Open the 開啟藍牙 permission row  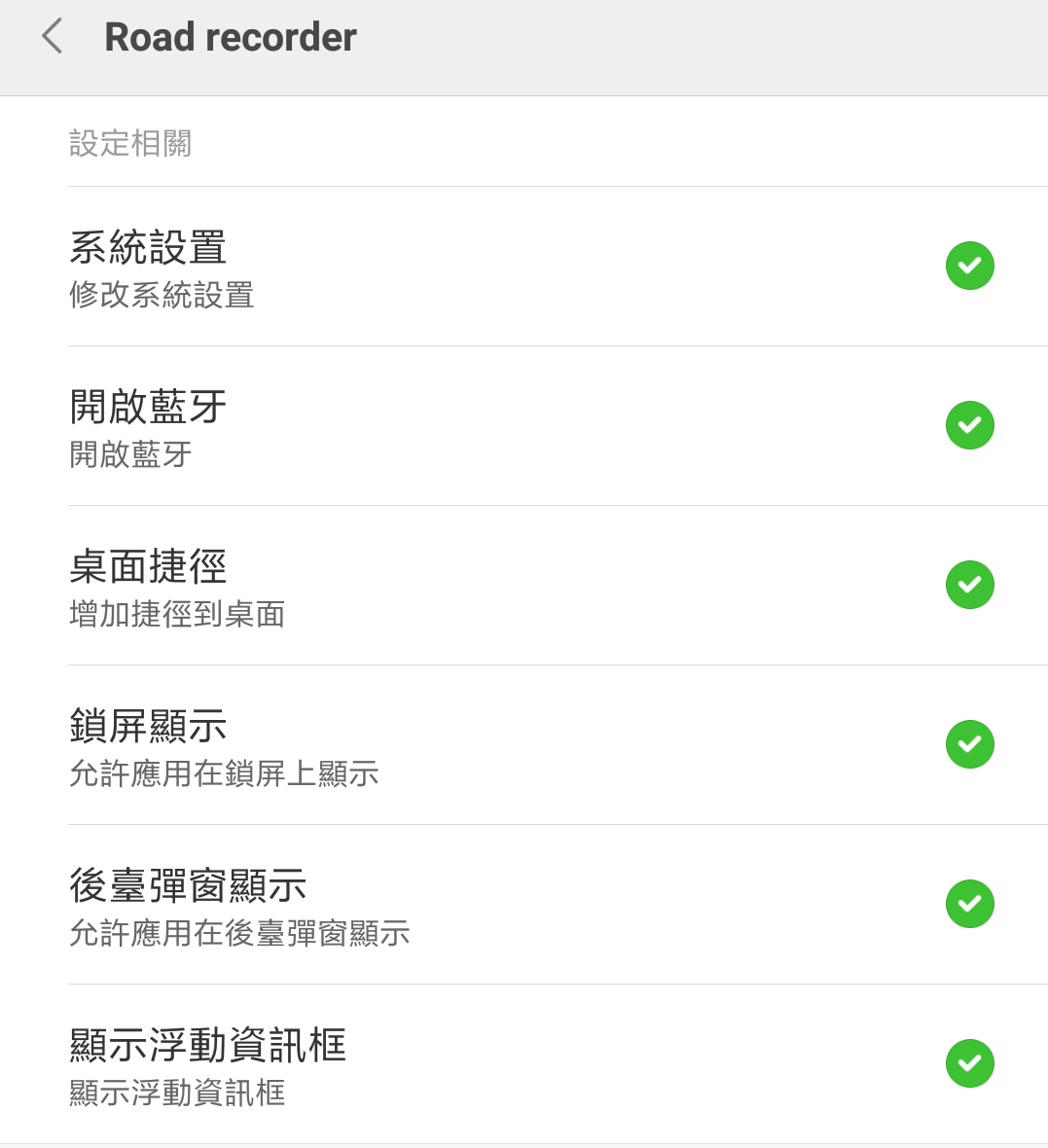pyautogui.click(x=524, y=426)
